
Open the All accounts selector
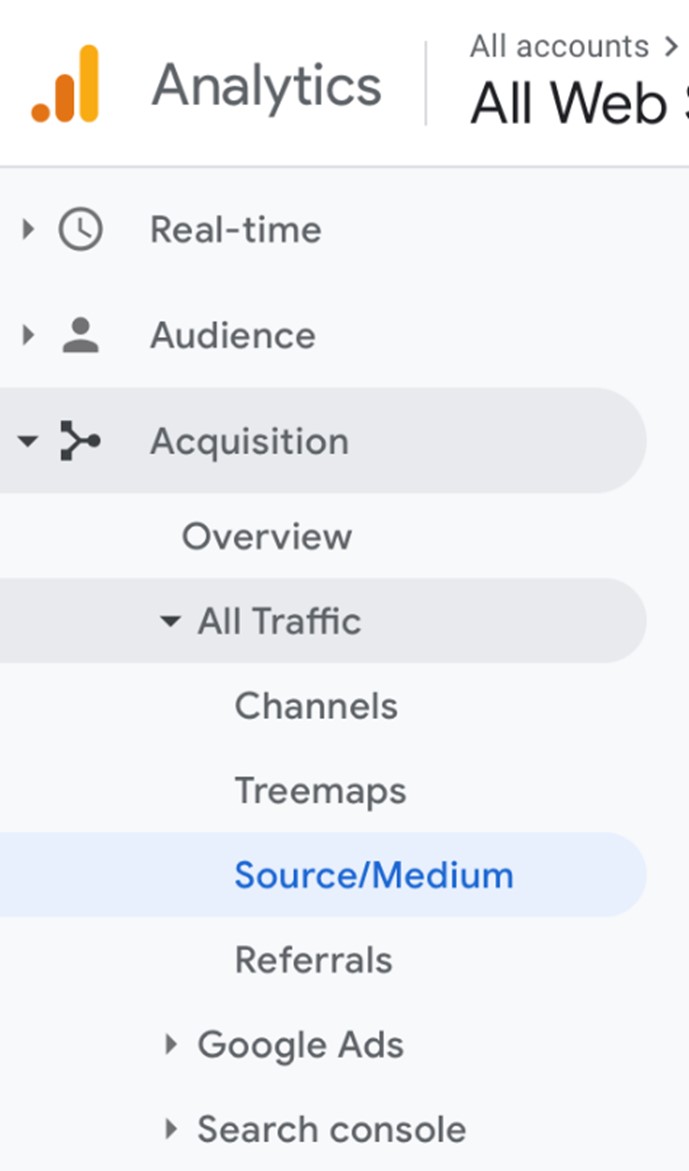573,46
